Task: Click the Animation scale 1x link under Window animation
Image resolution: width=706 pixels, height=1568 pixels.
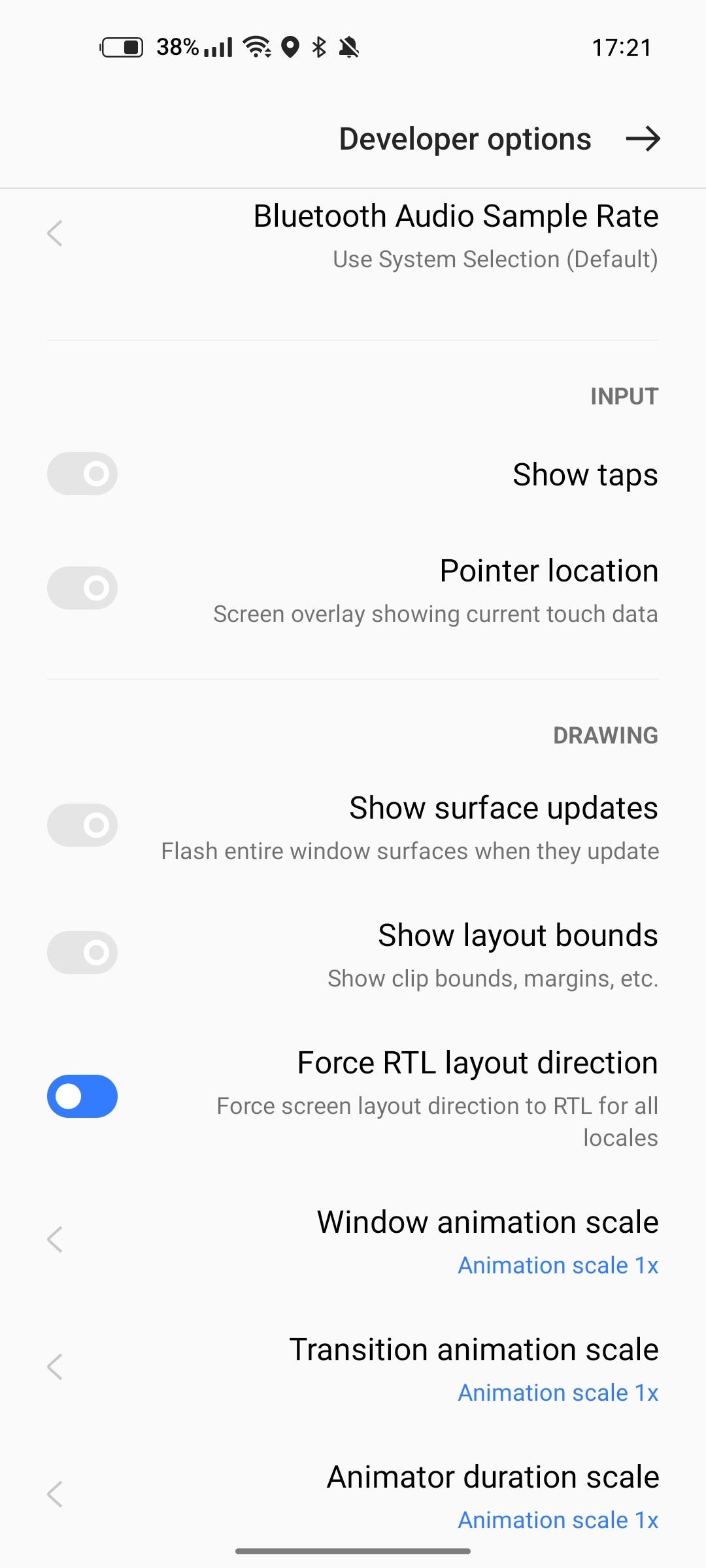Action: click(x=557, y=1265)
